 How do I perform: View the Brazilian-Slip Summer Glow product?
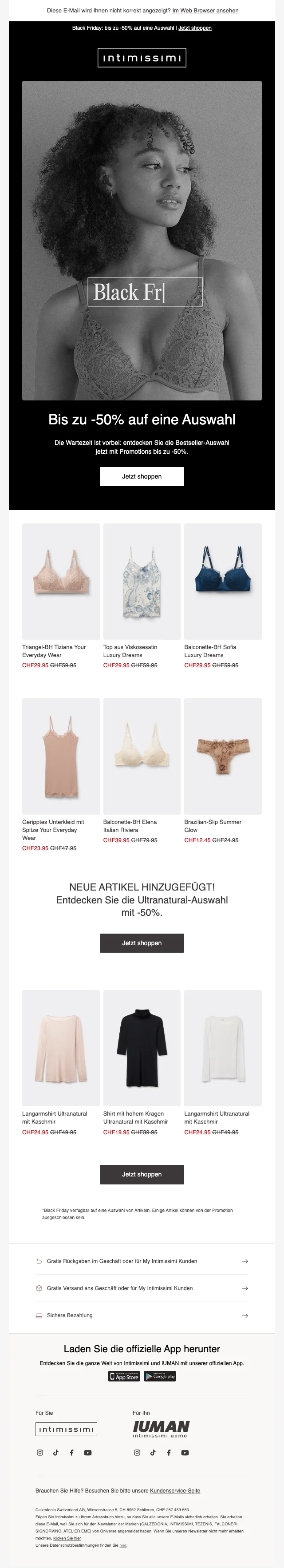point(223,756)
